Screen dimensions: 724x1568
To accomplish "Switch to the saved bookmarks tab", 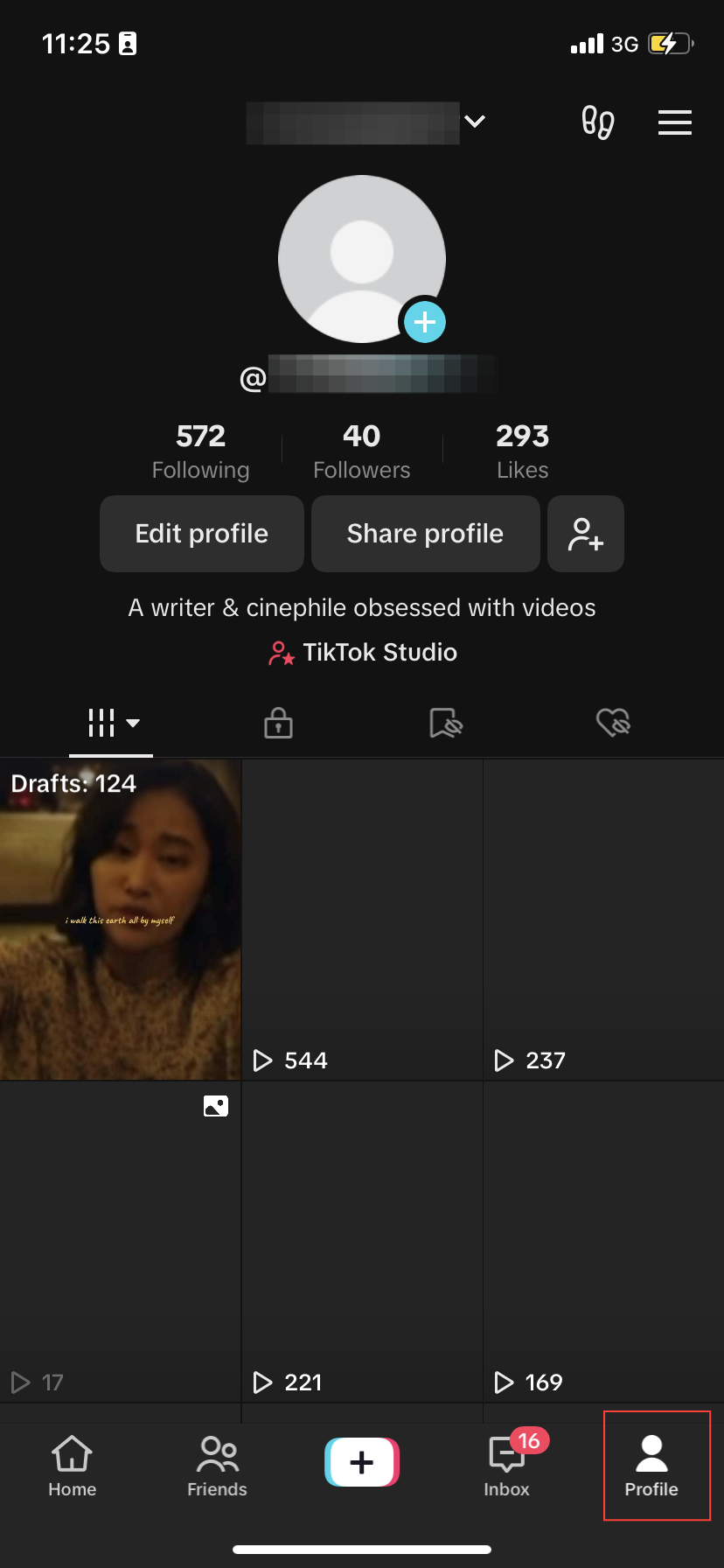I will (445, 724).
